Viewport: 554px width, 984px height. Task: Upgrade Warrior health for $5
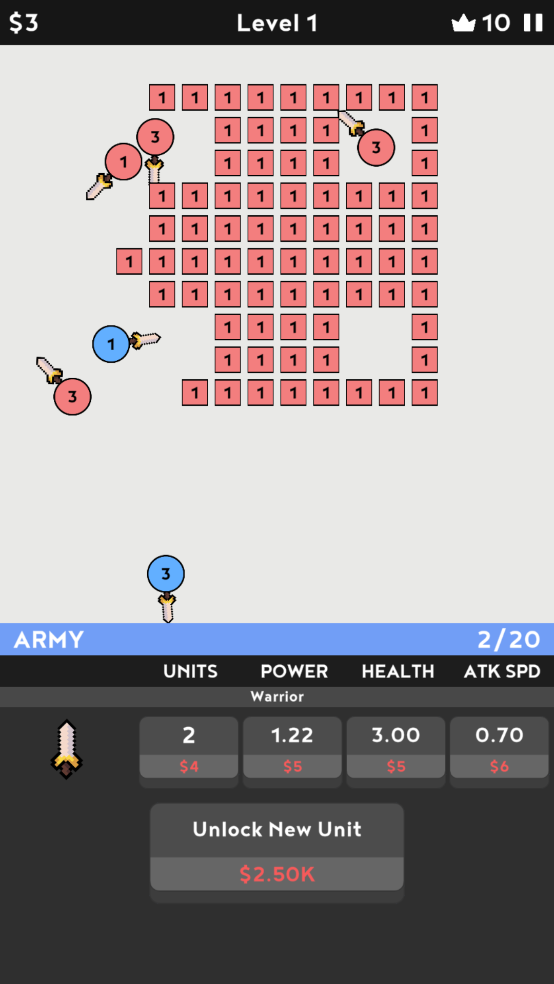[x=396, y=748]
